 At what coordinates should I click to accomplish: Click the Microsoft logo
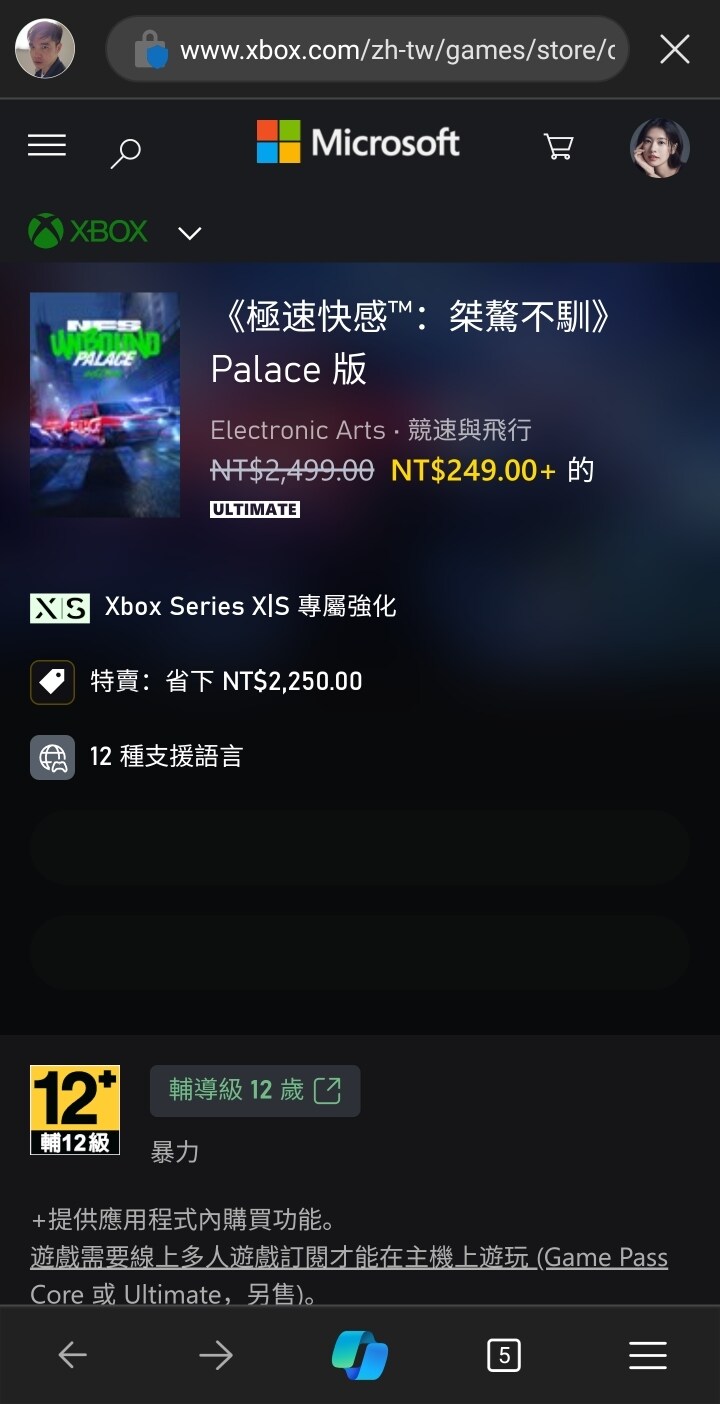point(358,143)
